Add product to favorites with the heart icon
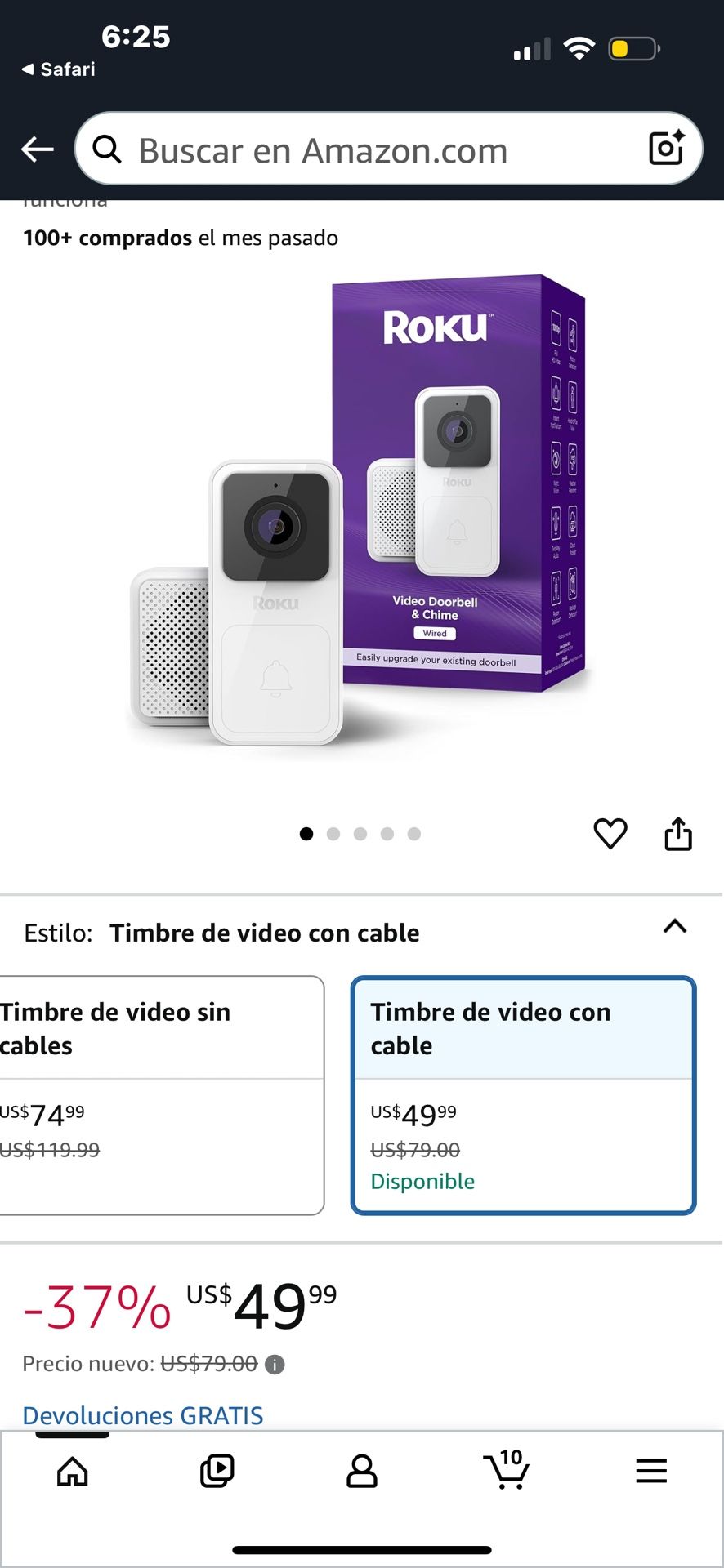 [610, 834]
